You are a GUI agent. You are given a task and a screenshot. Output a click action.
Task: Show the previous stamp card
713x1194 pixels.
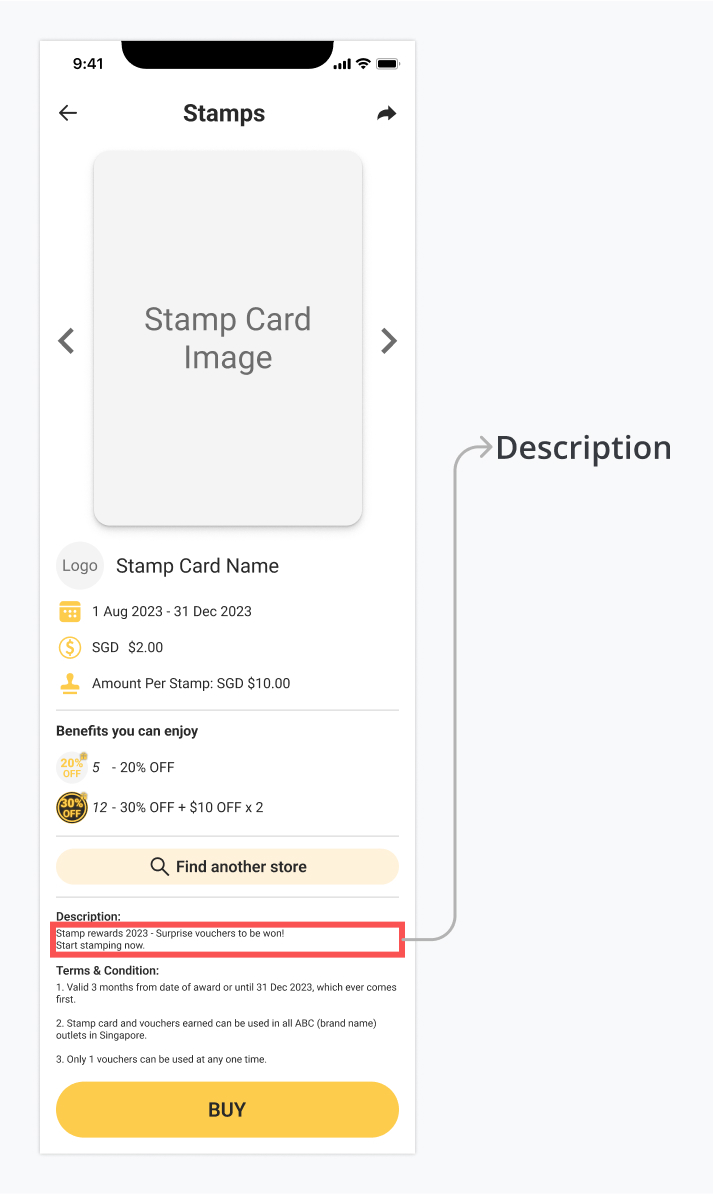tap(66, 341)
